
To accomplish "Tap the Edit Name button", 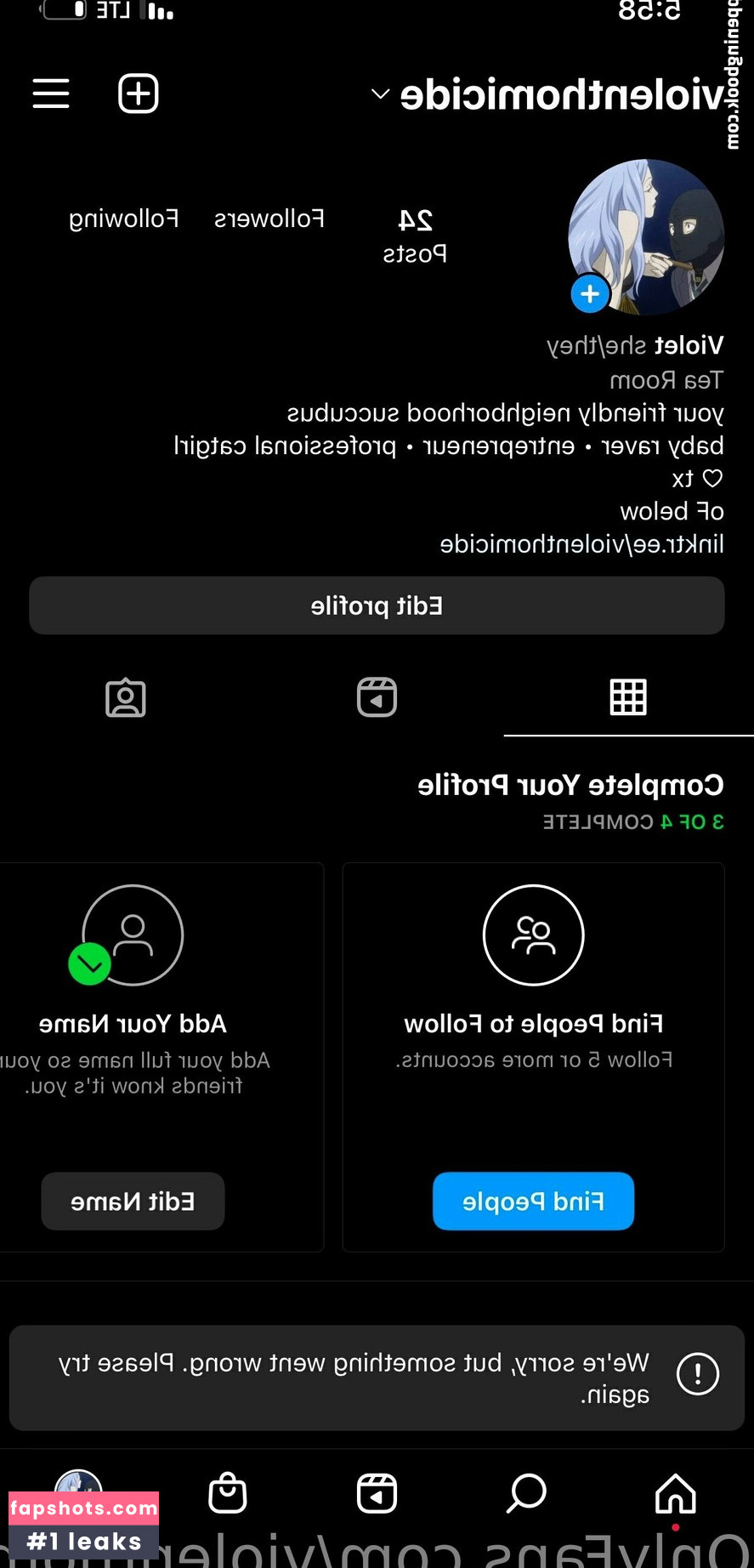I will pyautogui.click(x=133, y=1201).
